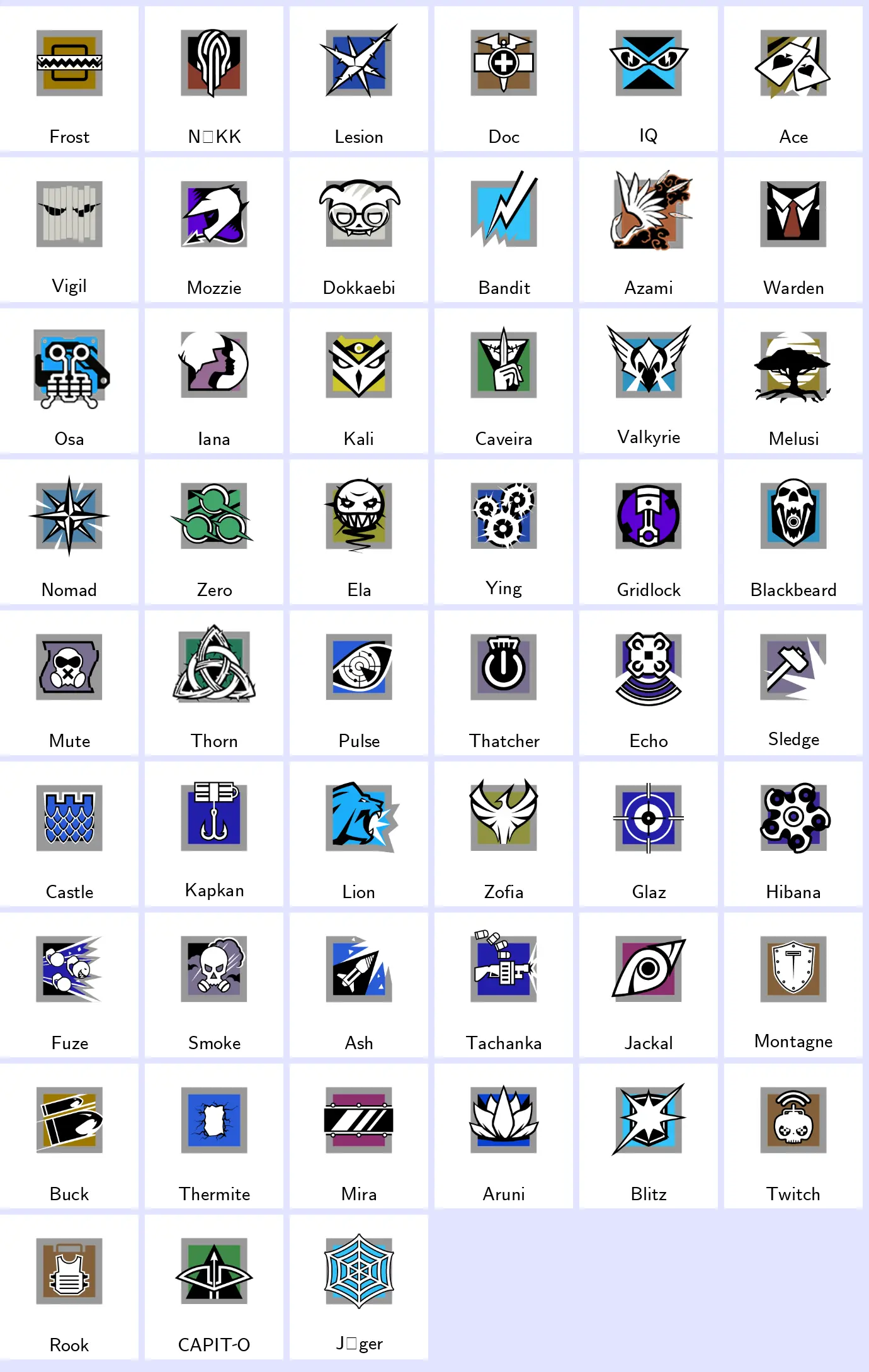Tap the Thatcher card
Viewport: 869px width, 1372px height.
(504, 683)
